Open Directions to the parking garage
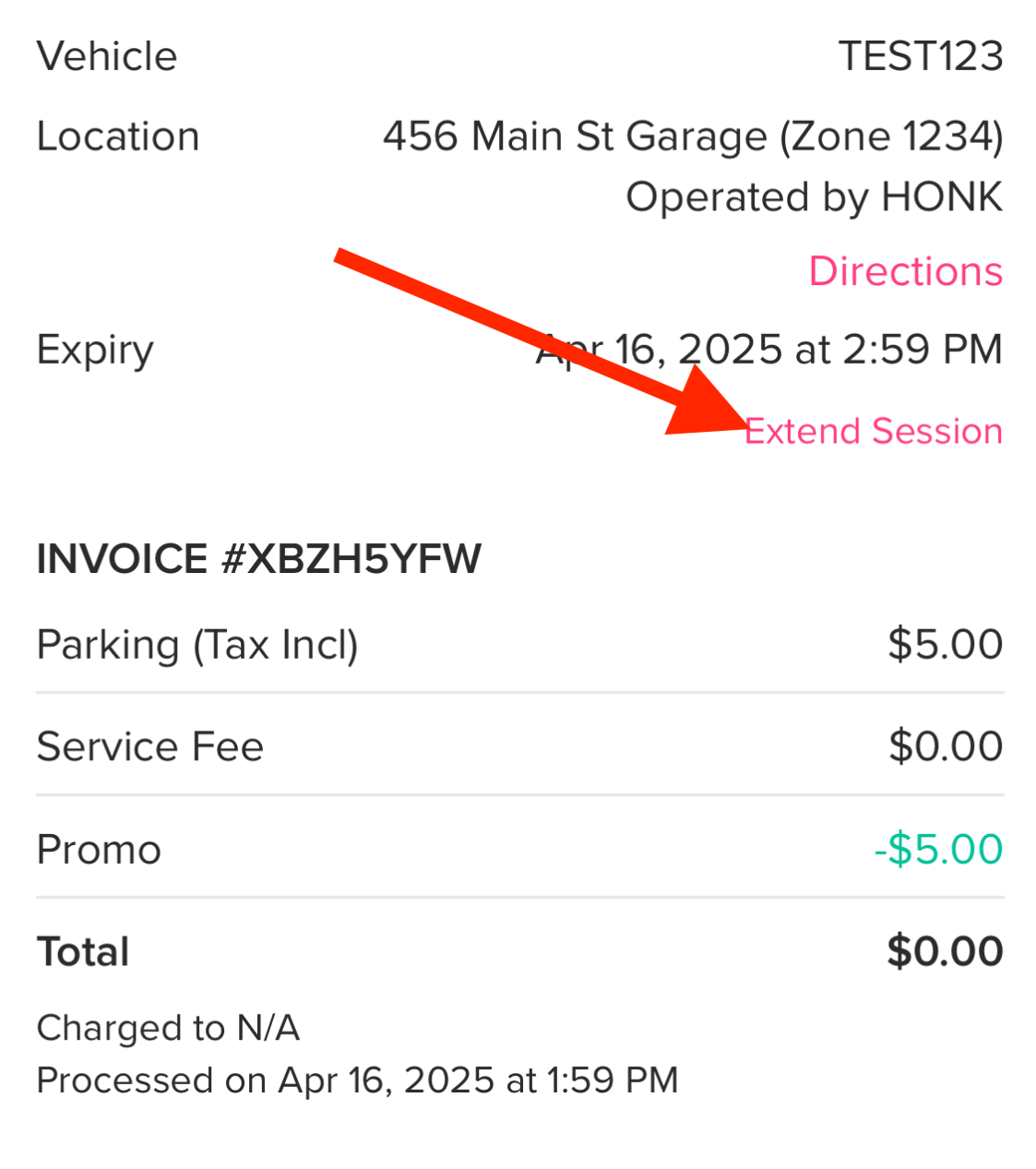The width and height of the screenshot is (1036, 1169). click(x=904, y=271)
